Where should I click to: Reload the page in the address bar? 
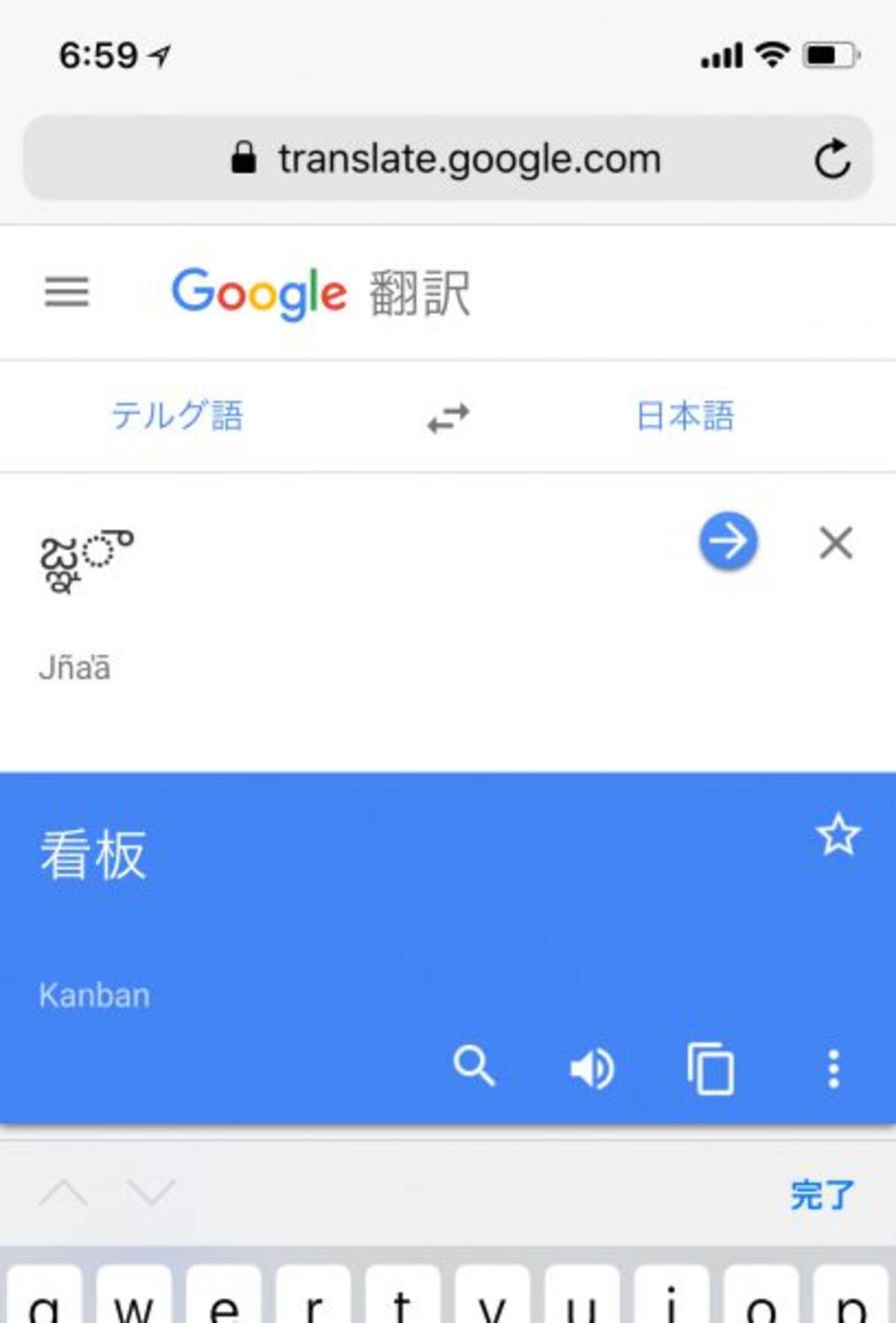point(832,159)
